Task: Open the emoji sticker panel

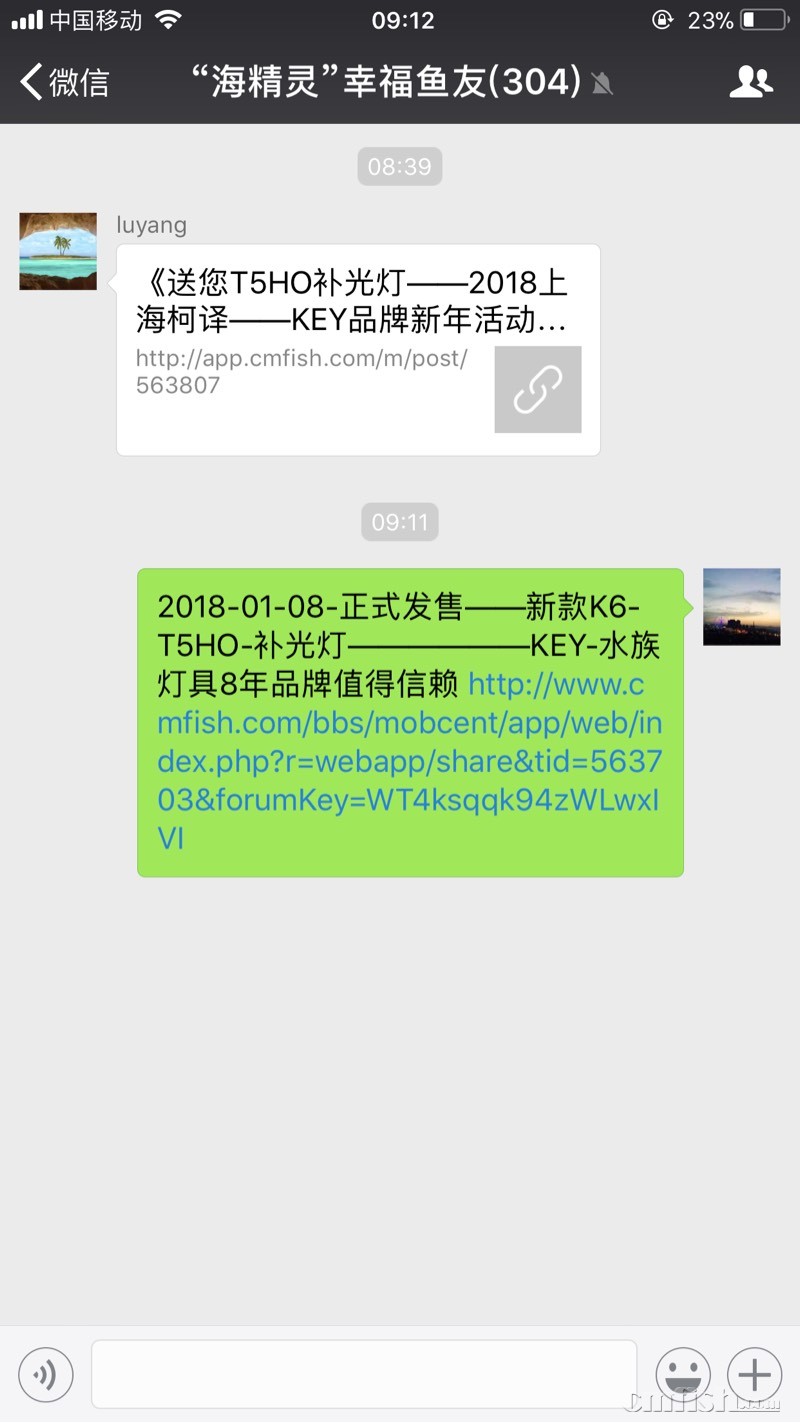Action: pyautogui.click(x=683, y=1375)
